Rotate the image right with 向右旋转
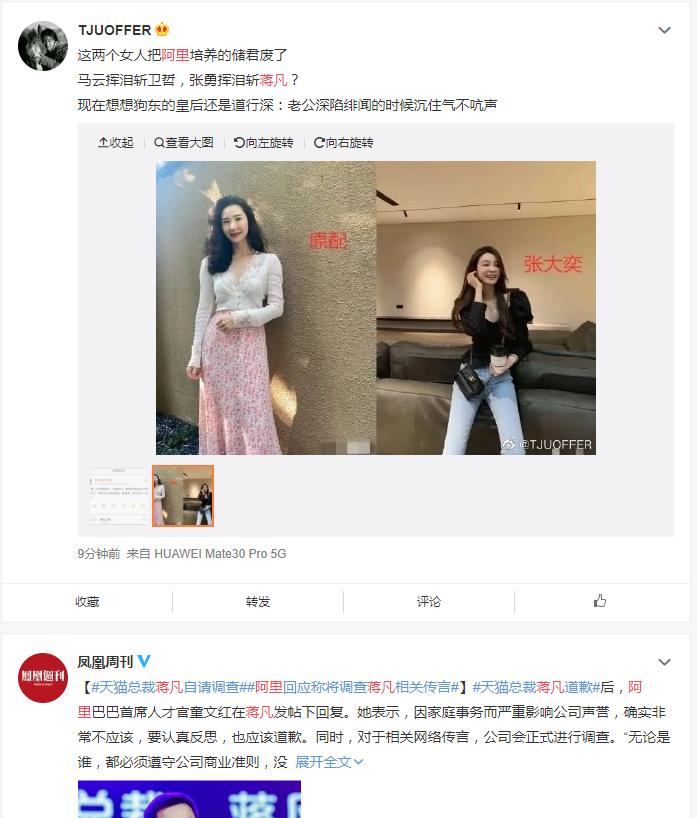The width and height of the screenshot is (697, 818). coord(344,143)
